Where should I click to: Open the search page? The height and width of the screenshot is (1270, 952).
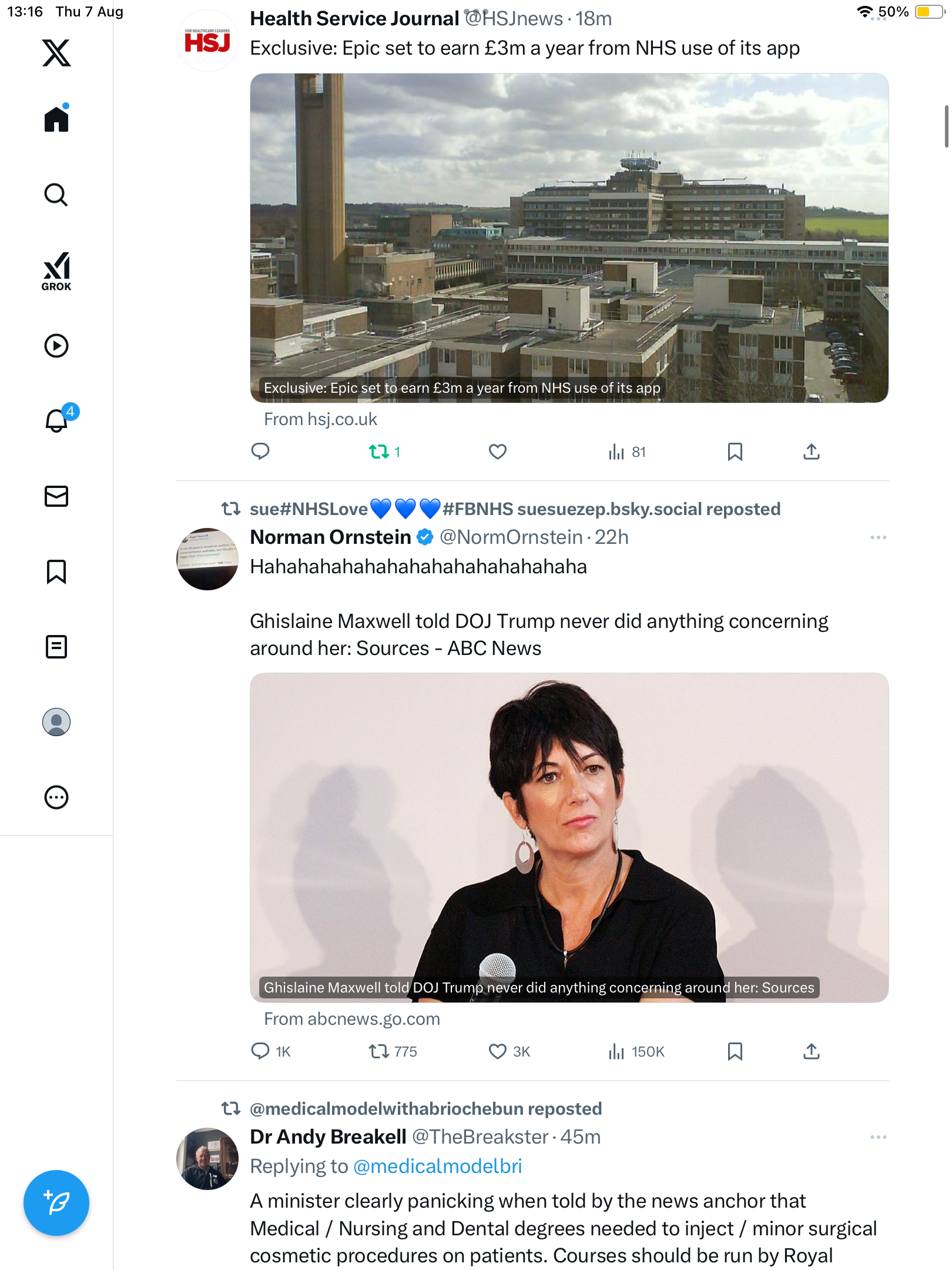[56, 195]
